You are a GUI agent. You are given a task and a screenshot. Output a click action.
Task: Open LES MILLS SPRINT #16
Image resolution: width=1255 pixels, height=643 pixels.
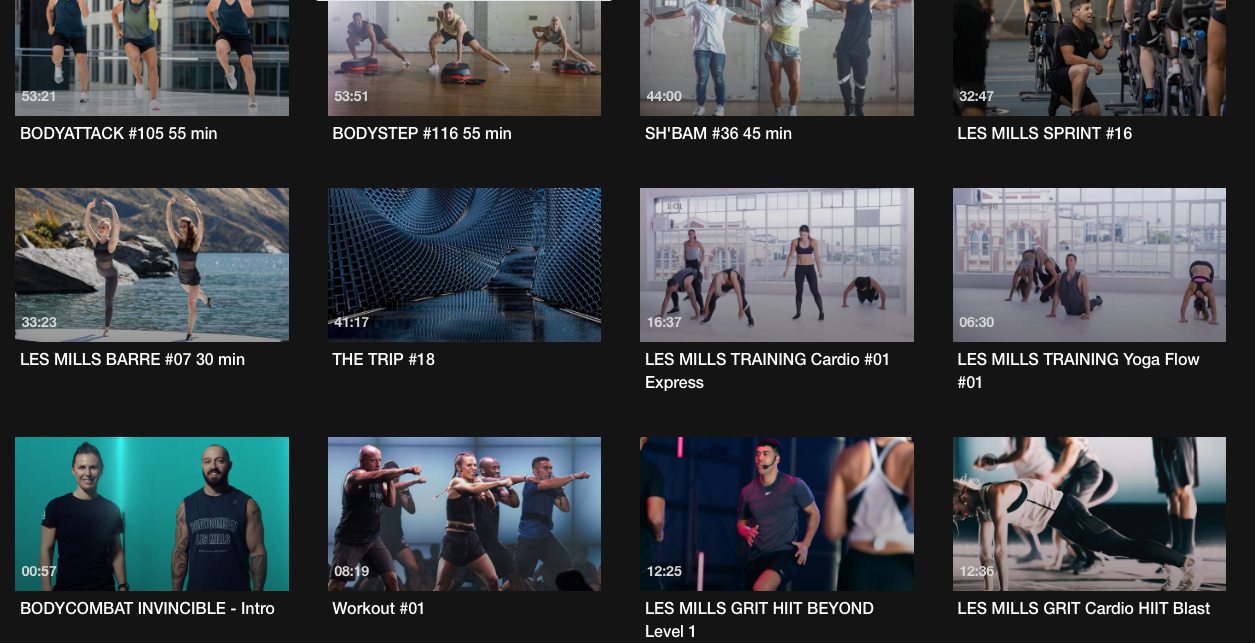point(1089,58)
